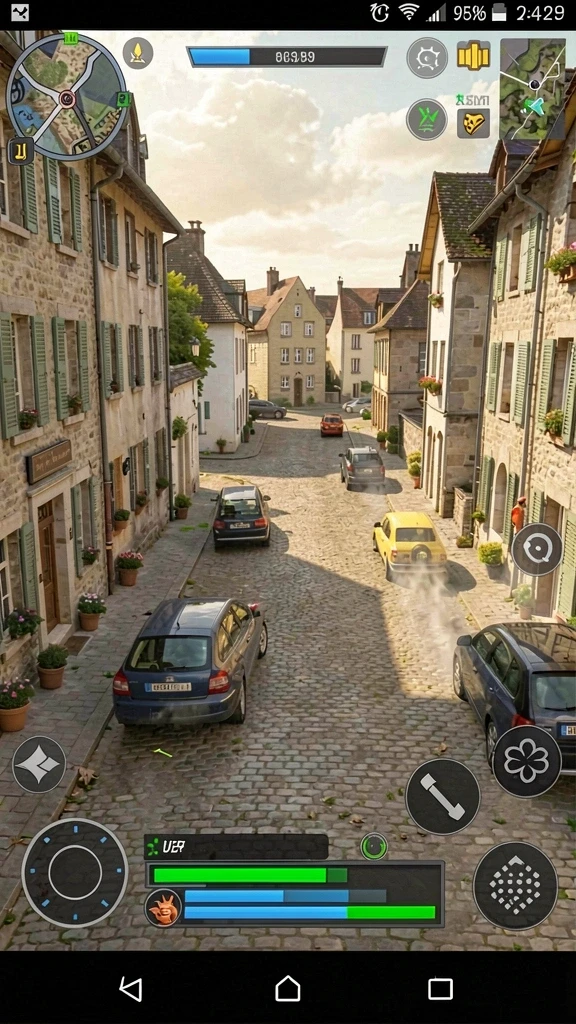Screen dimensions: 576x1024
Task: Open the square terrain map
Action: [x=533, y=89]
